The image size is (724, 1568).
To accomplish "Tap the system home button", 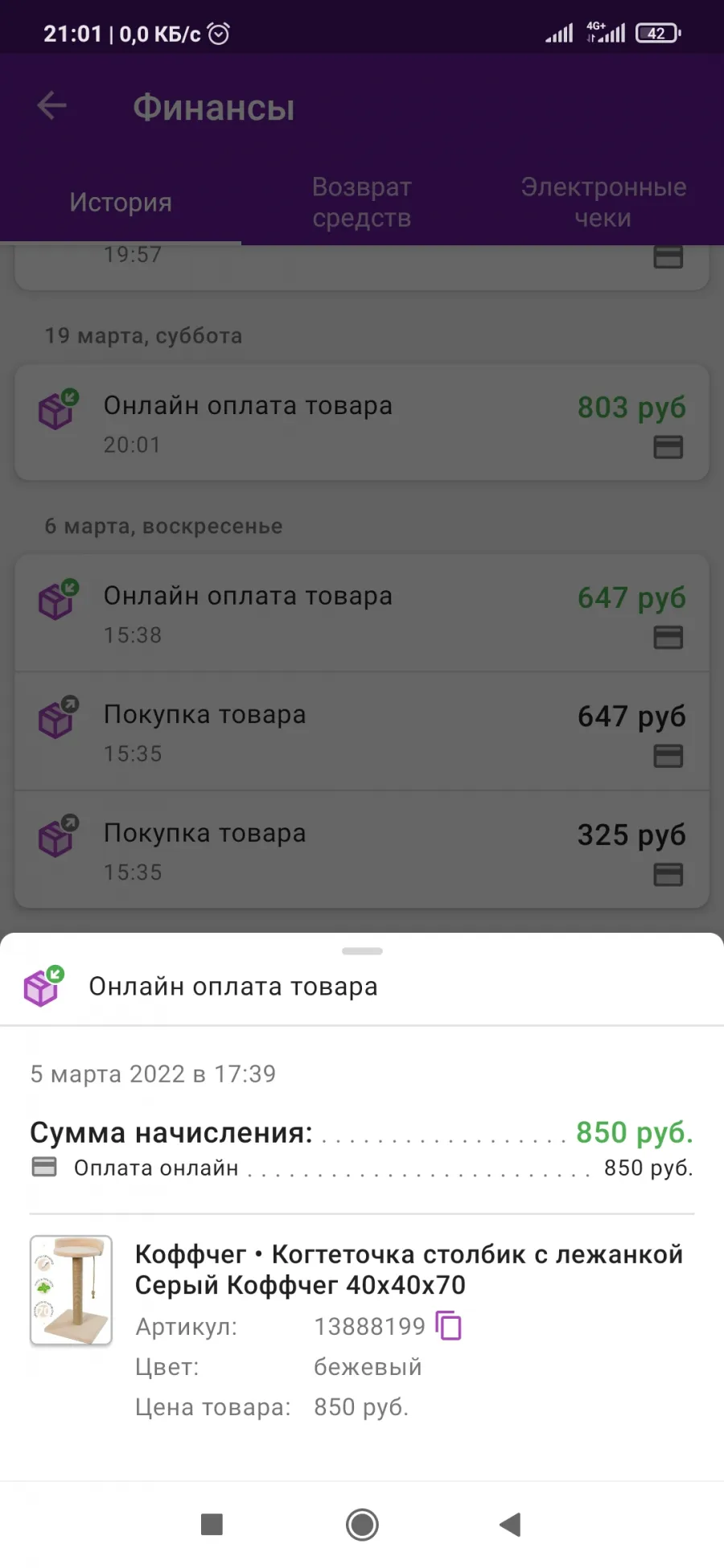I will tap(362, 1525).
